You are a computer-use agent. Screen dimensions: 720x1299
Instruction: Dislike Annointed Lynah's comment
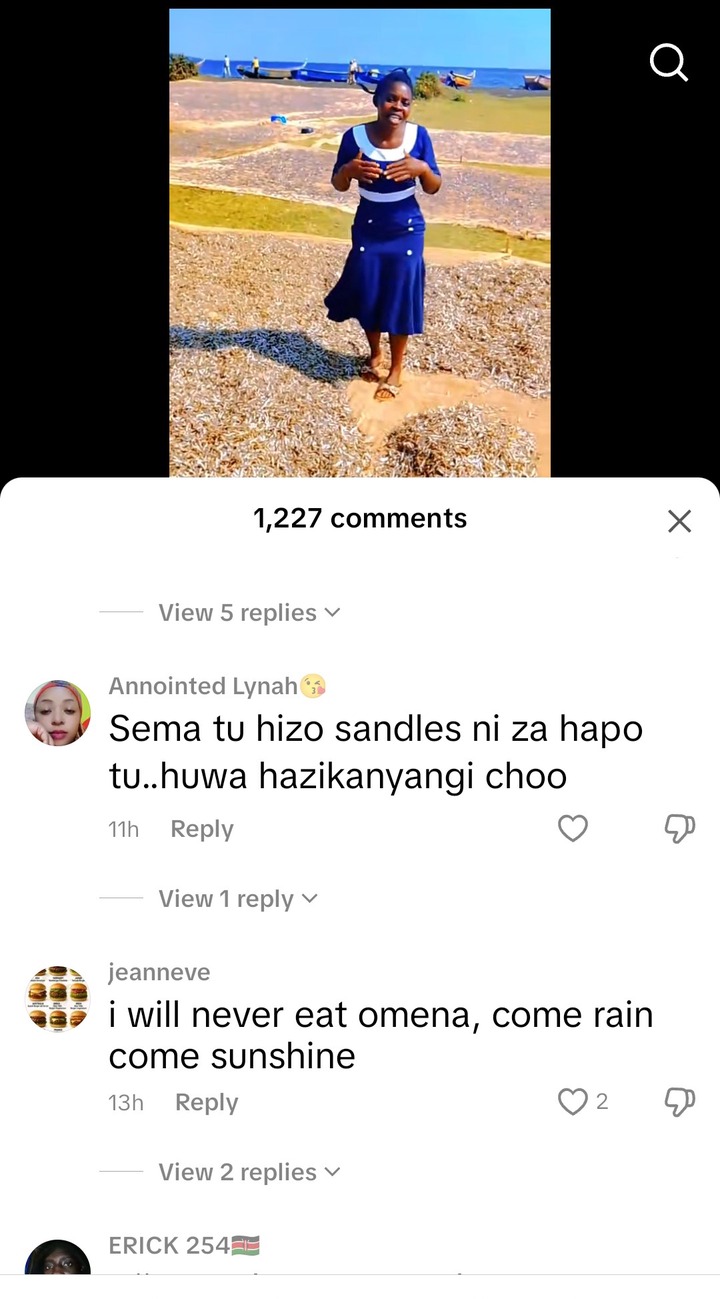(x=680, y=828)
